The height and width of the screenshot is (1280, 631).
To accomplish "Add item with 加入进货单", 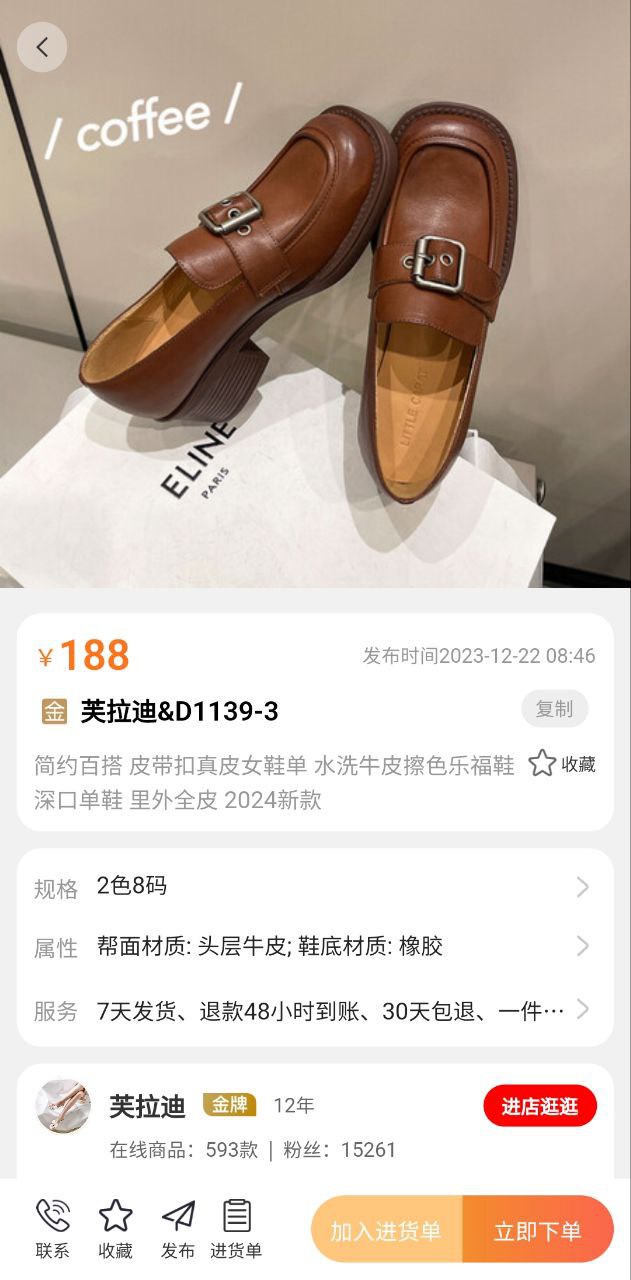I will pyautogui.click(x=386, y=1231).
